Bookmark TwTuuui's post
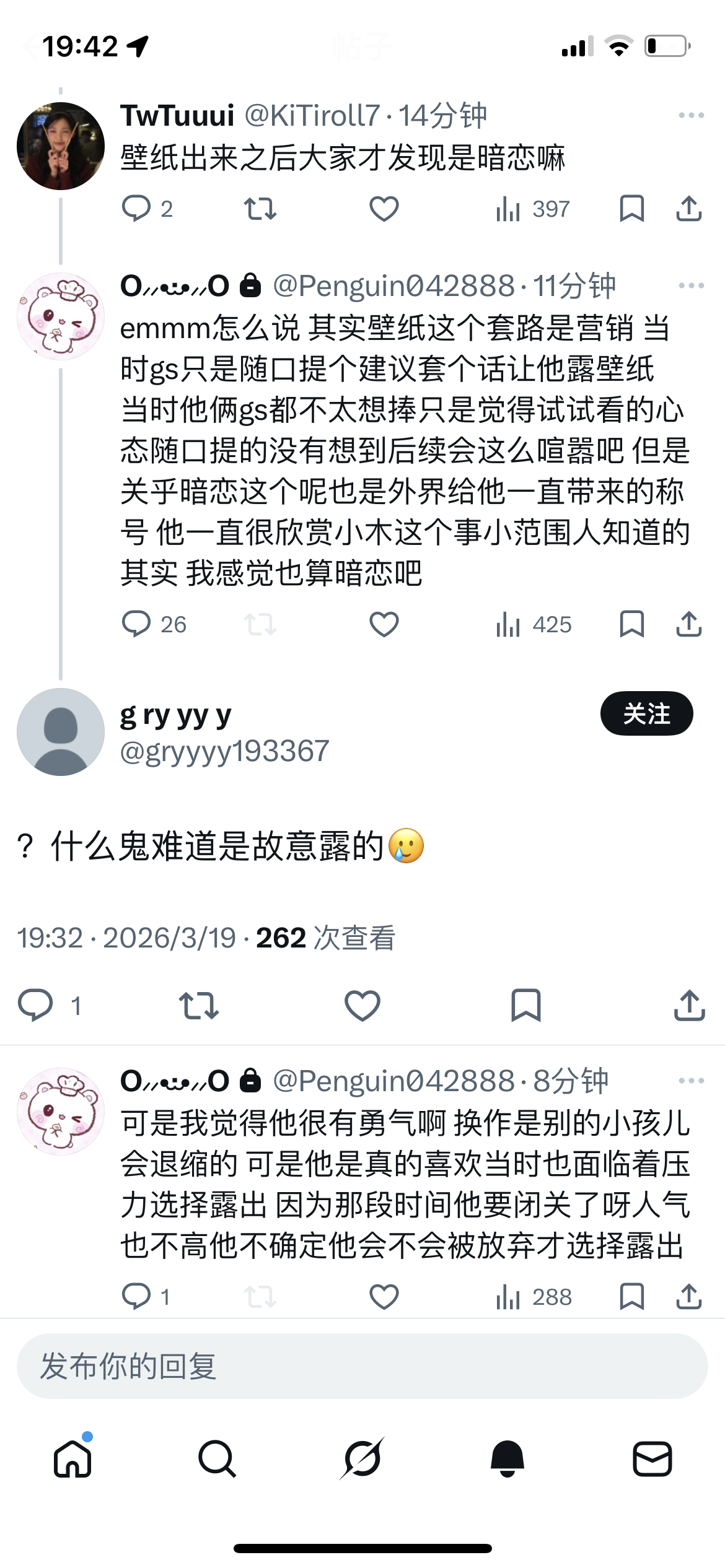725x1568 pixels. click(x=631, y=209)
